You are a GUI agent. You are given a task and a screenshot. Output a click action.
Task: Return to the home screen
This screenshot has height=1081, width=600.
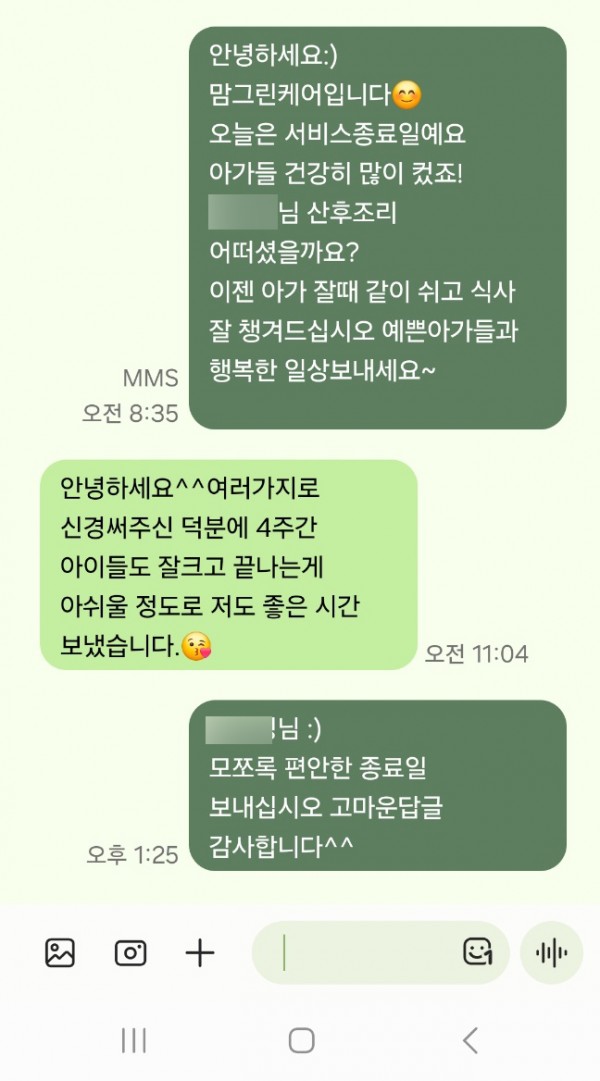pyautogui.click(x=301, y=1040)
